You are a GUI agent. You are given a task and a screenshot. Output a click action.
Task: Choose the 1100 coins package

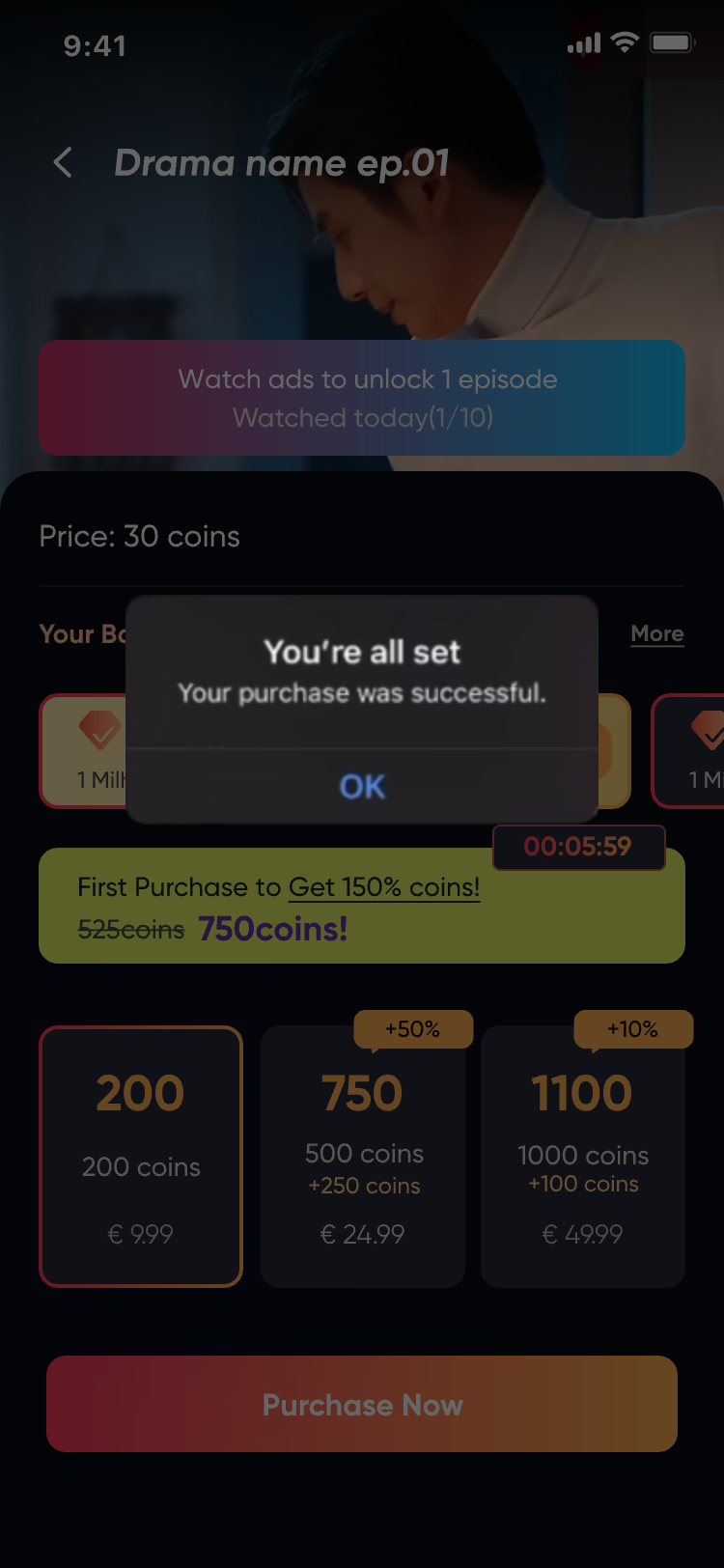pyautogui.click(x=583, y=1156)
